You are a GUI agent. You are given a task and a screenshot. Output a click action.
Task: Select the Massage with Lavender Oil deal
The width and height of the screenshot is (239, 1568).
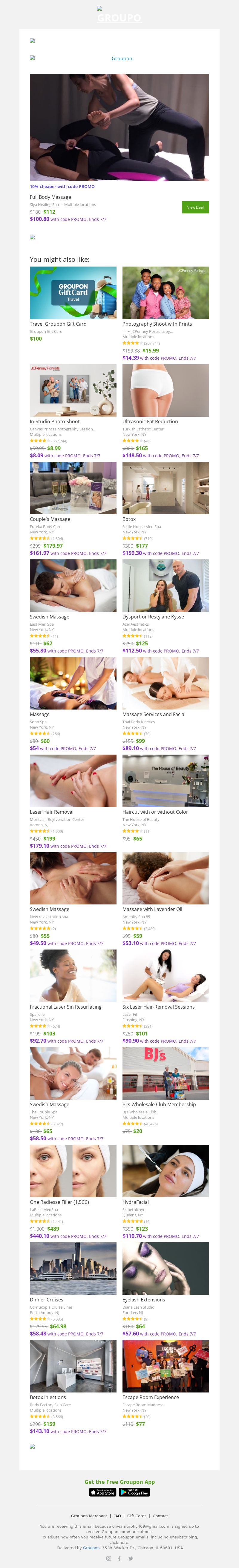point(165,878)
